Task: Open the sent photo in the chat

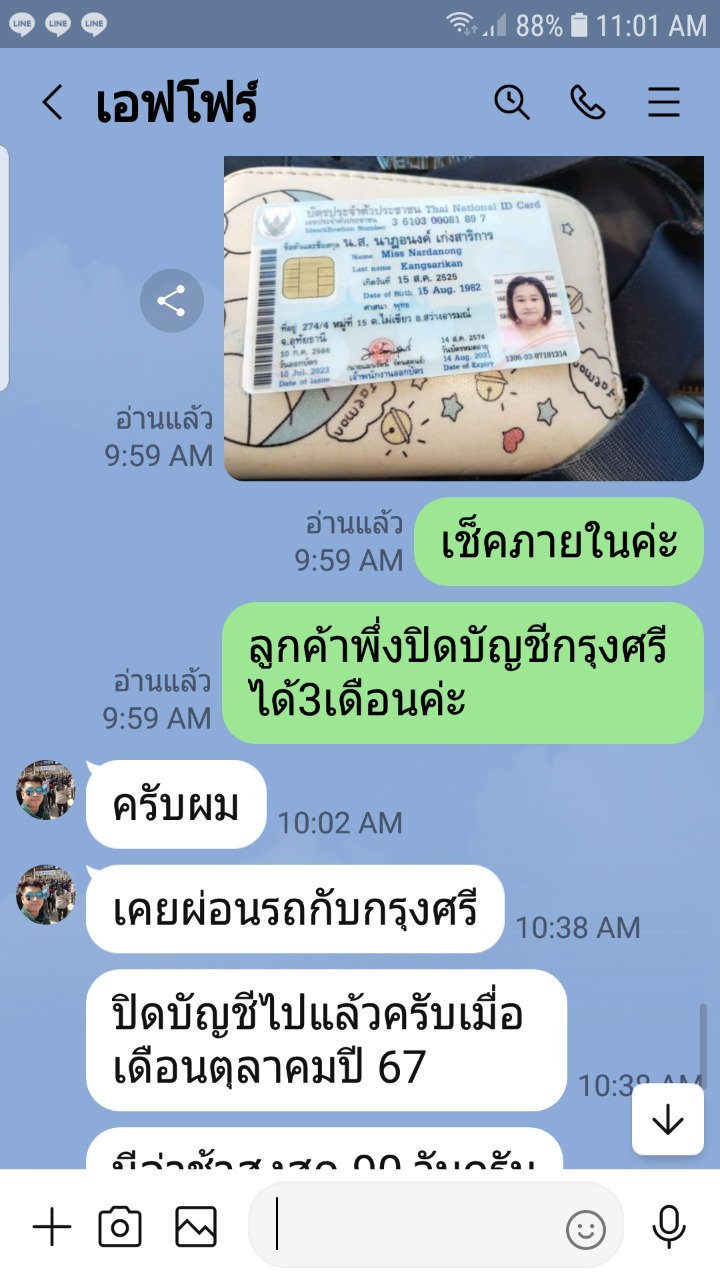Action: (464, 318)
